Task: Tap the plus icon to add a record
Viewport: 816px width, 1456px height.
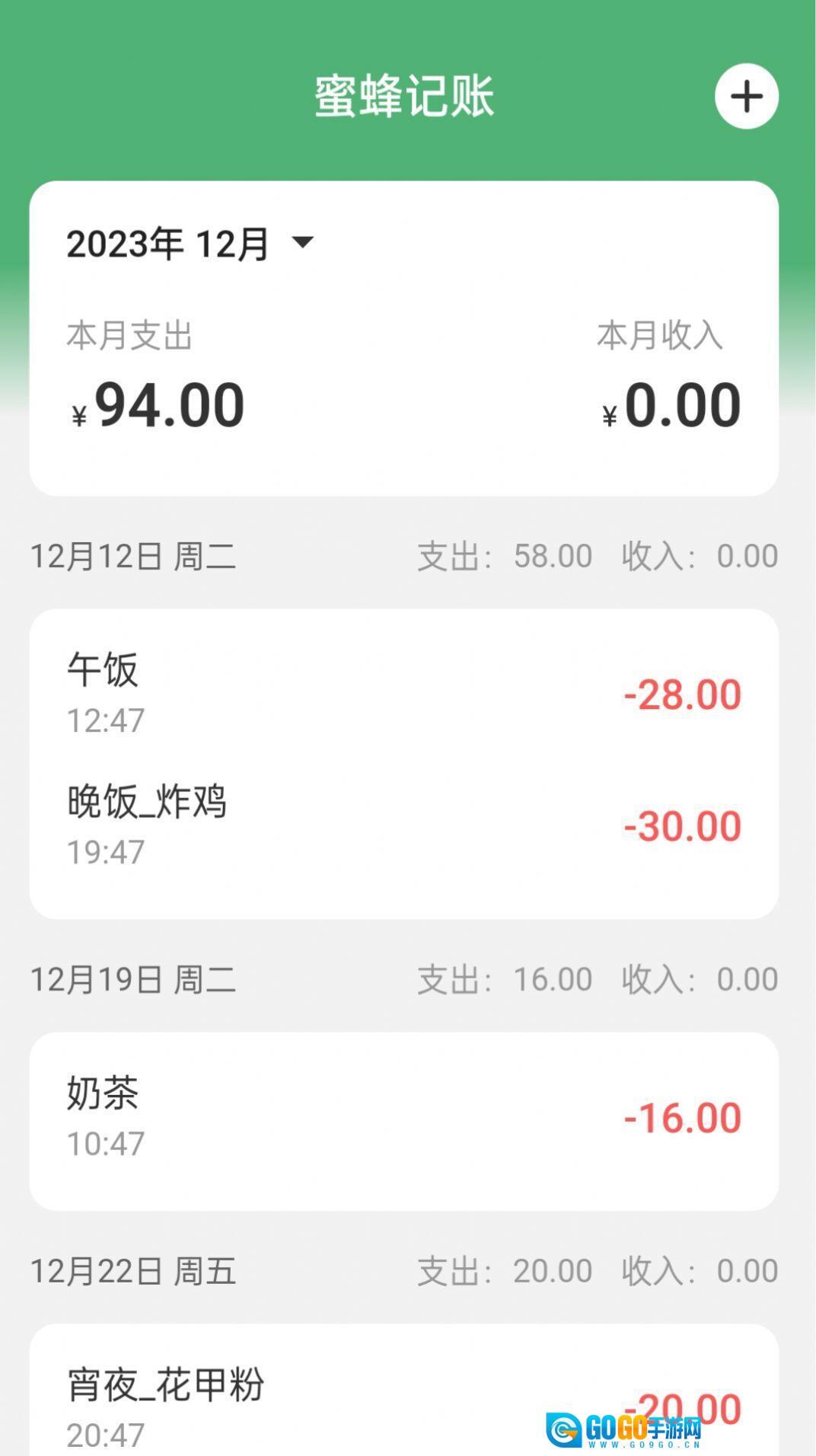Action: pyautogui.click(x=747, y=97)
